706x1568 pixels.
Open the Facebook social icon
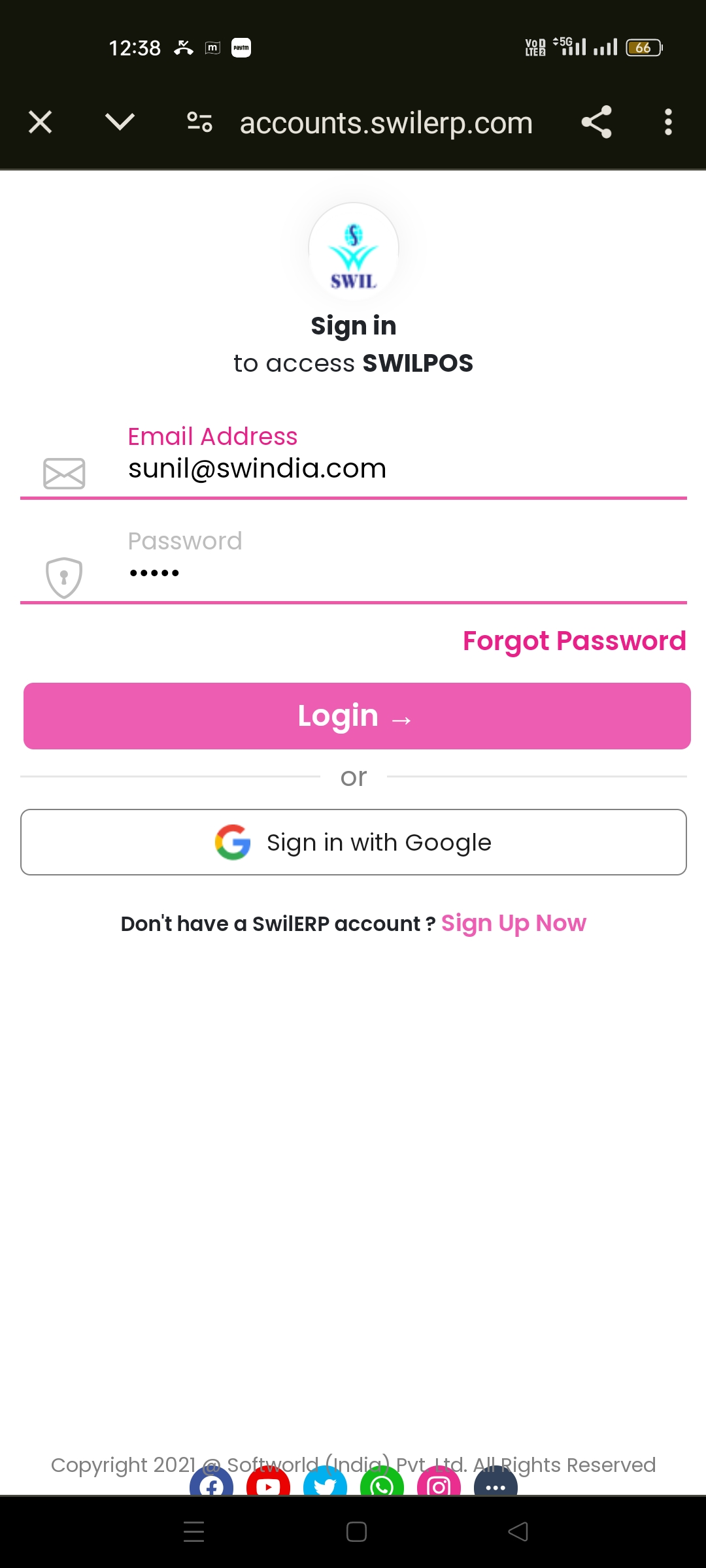211,1484
